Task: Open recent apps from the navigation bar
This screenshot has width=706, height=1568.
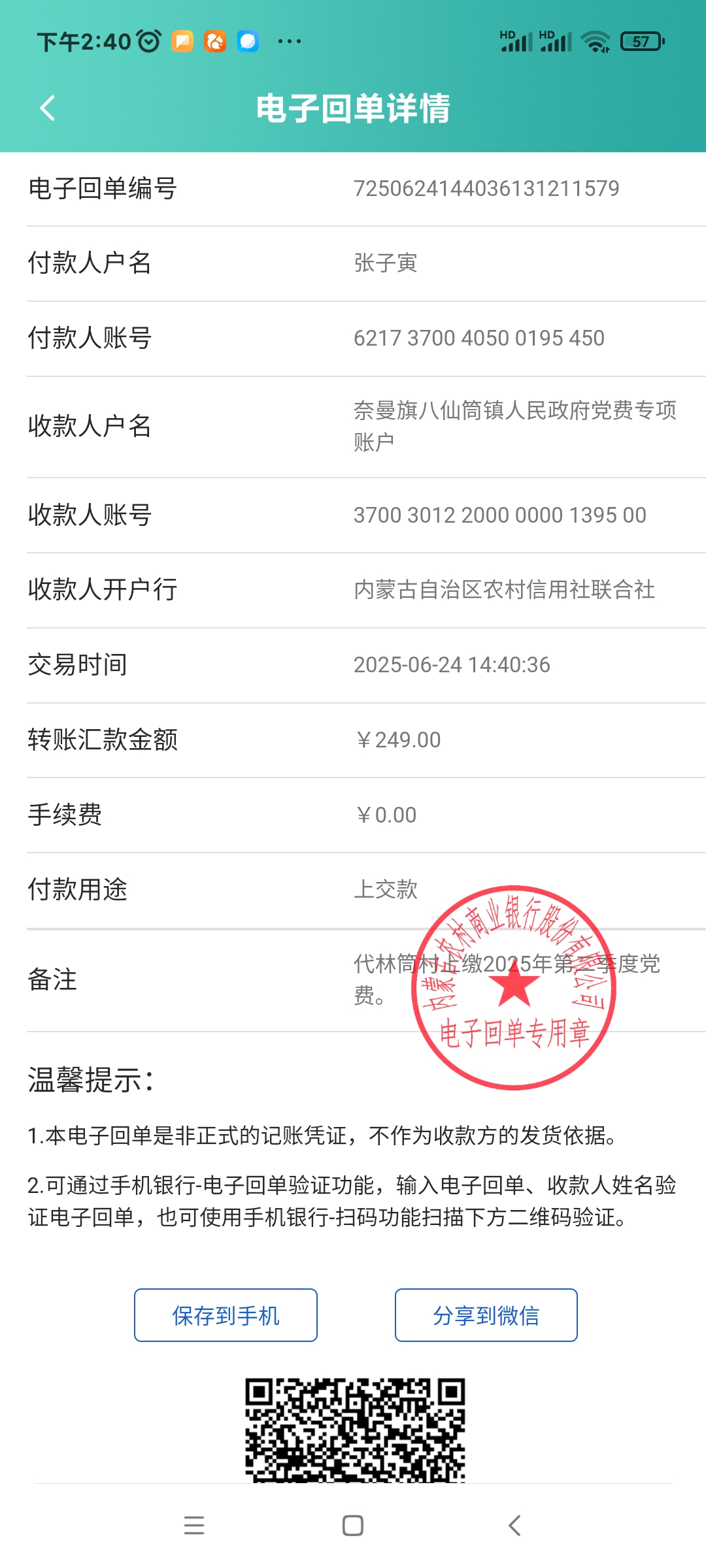Action: (x=194, y=1526)
